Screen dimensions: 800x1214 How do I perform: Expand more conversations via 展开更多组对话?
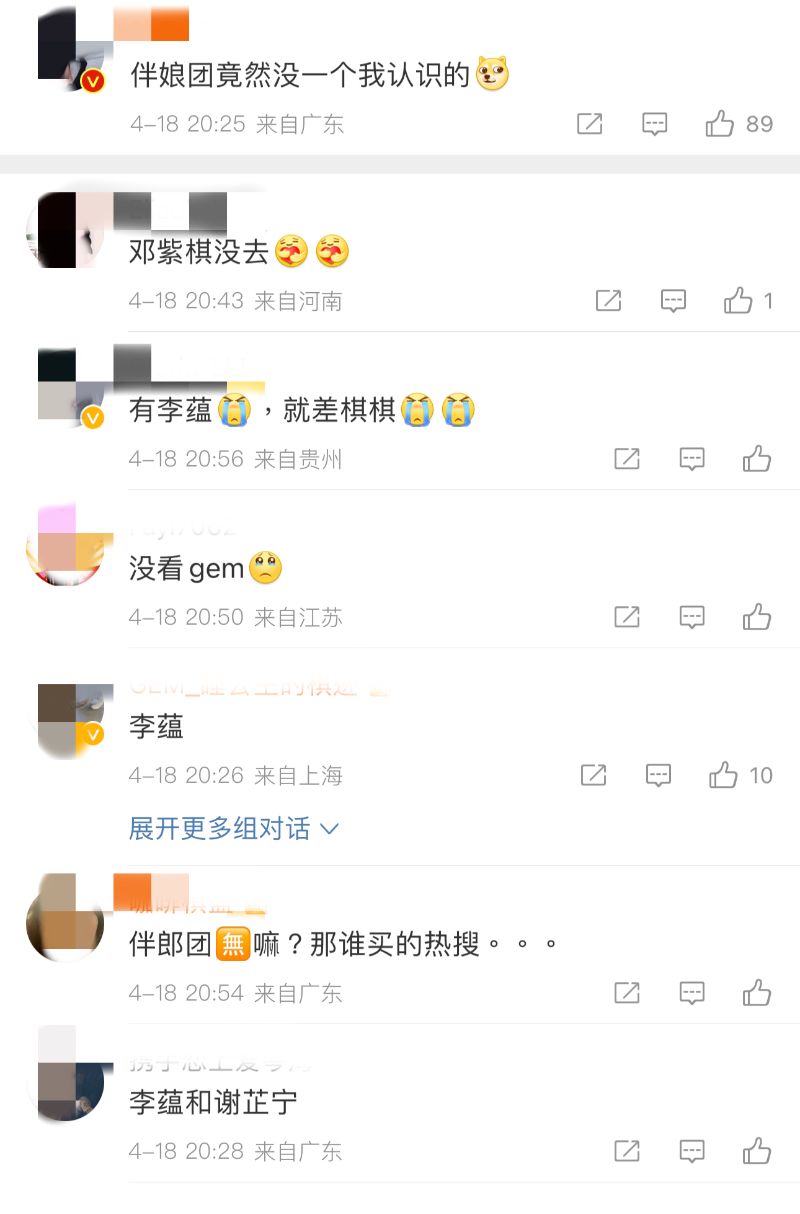click(x=234, y=829)
